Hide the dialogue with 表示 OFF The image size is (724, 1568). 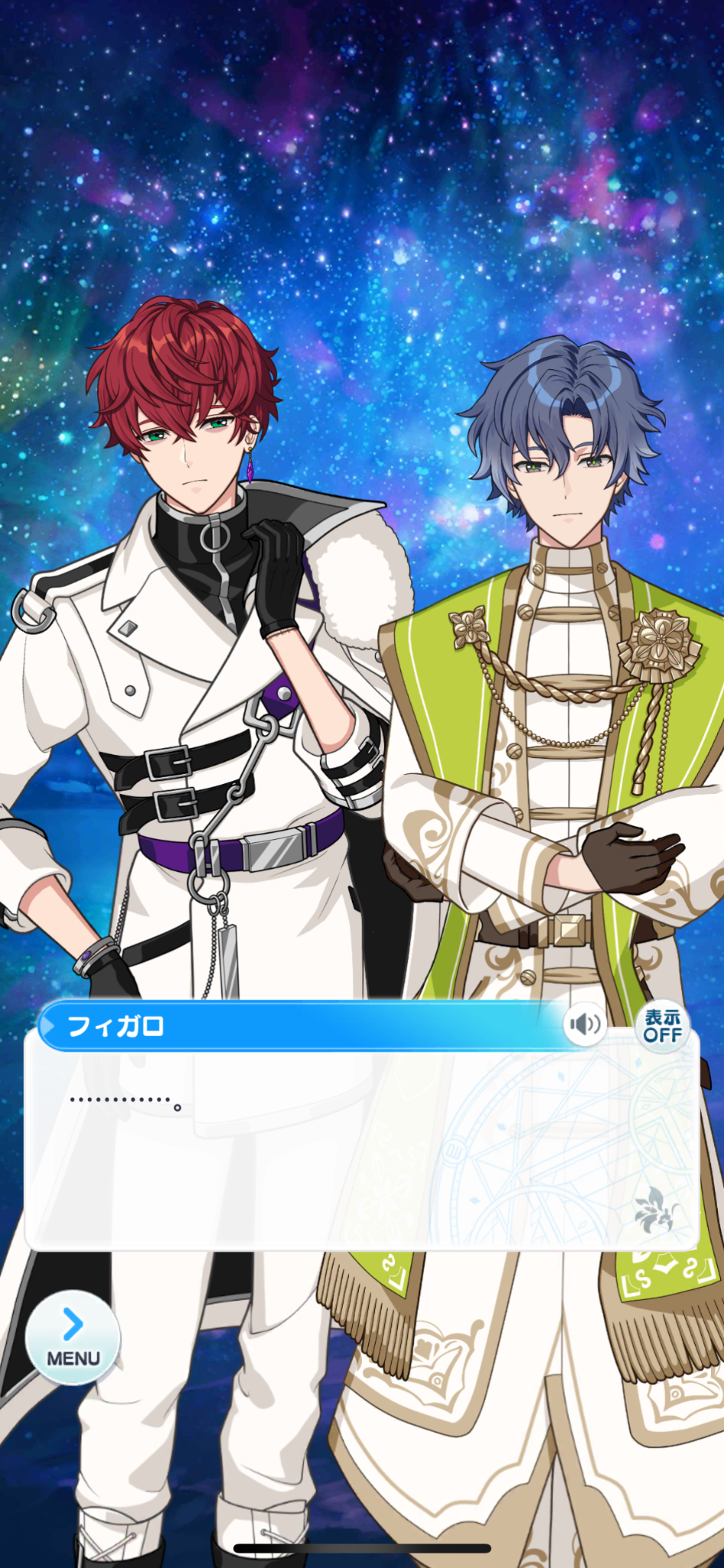662,1026
